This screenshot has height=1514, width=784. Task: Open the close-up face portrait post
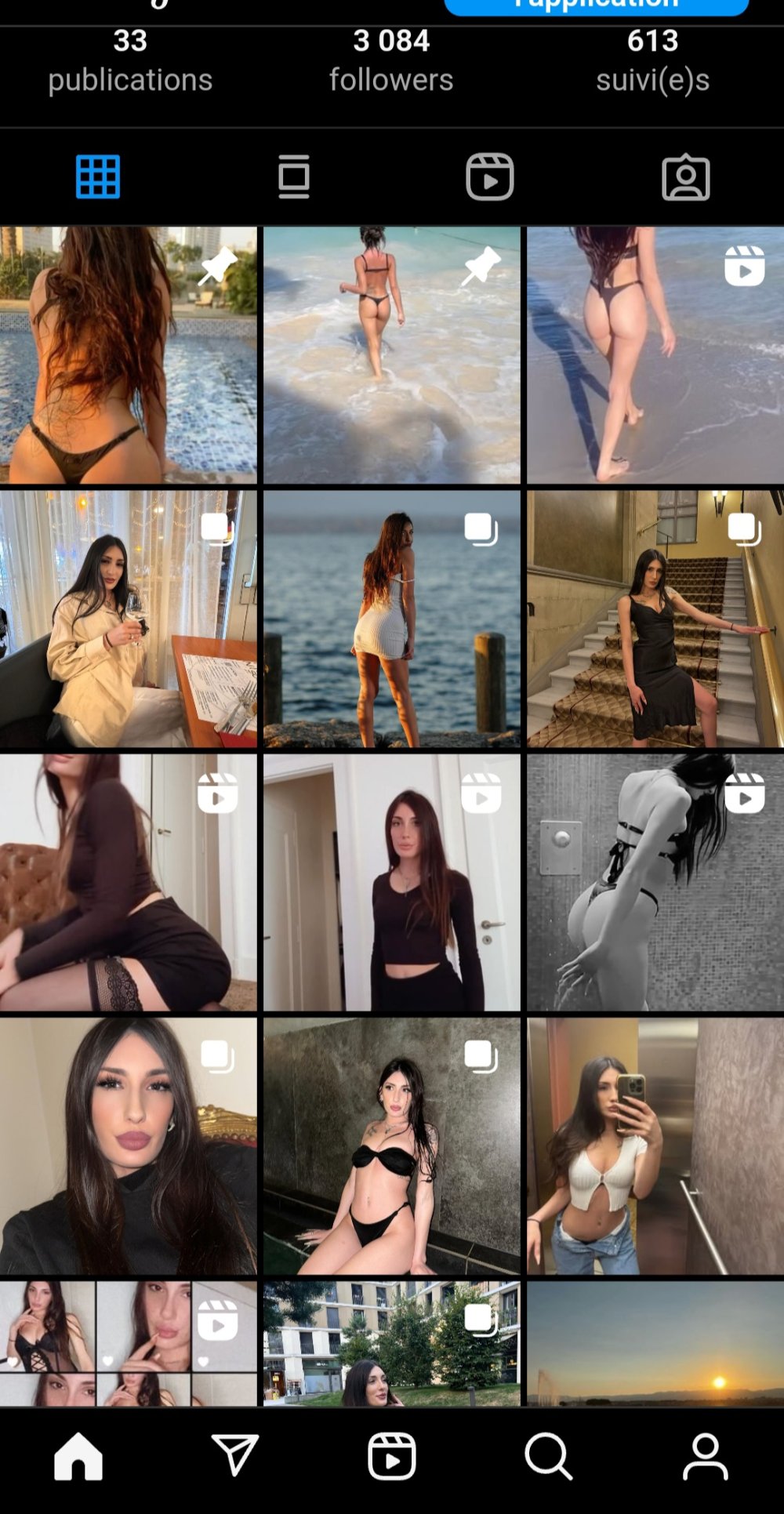(x=128, y=1145)
